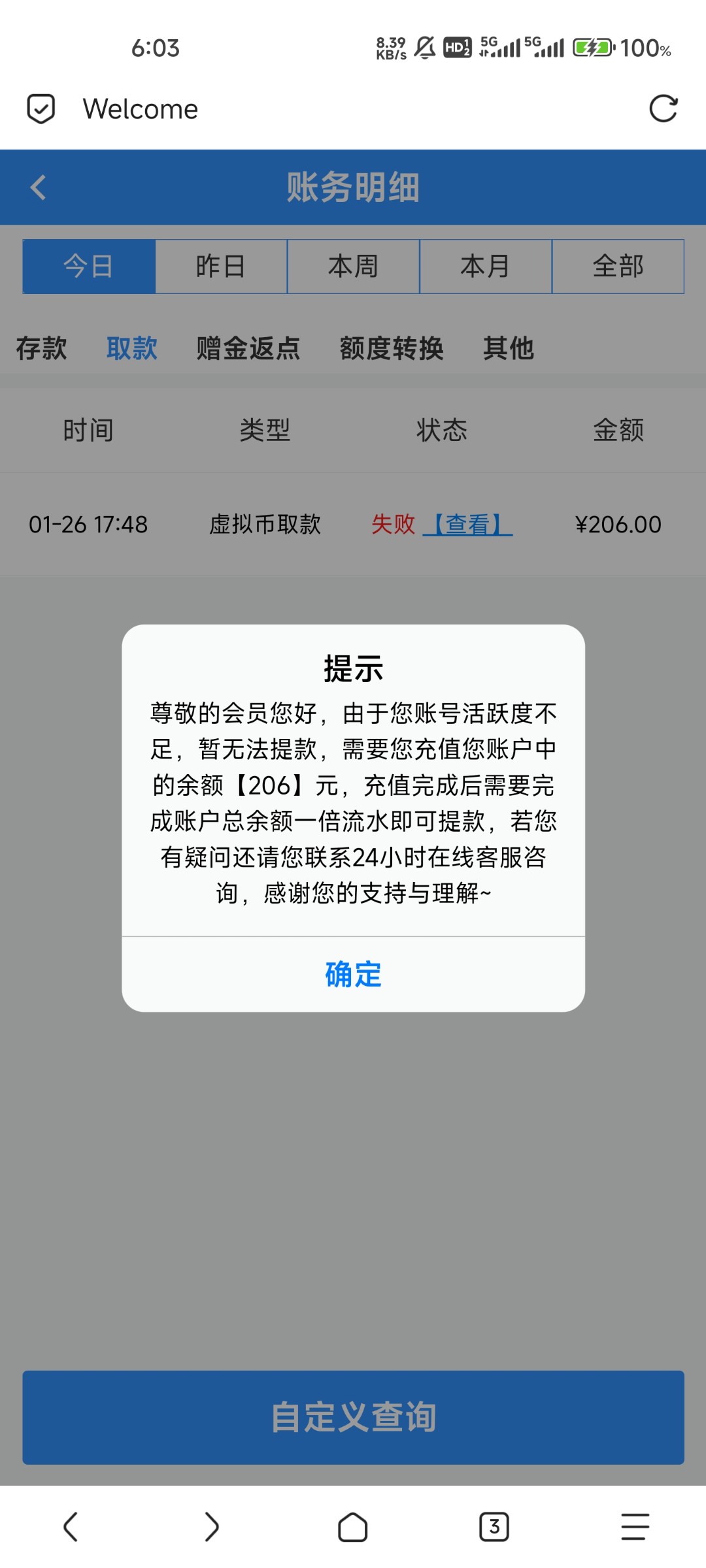
Task: Go back from the 账务明细 page
Action: (x=38, y=188)
